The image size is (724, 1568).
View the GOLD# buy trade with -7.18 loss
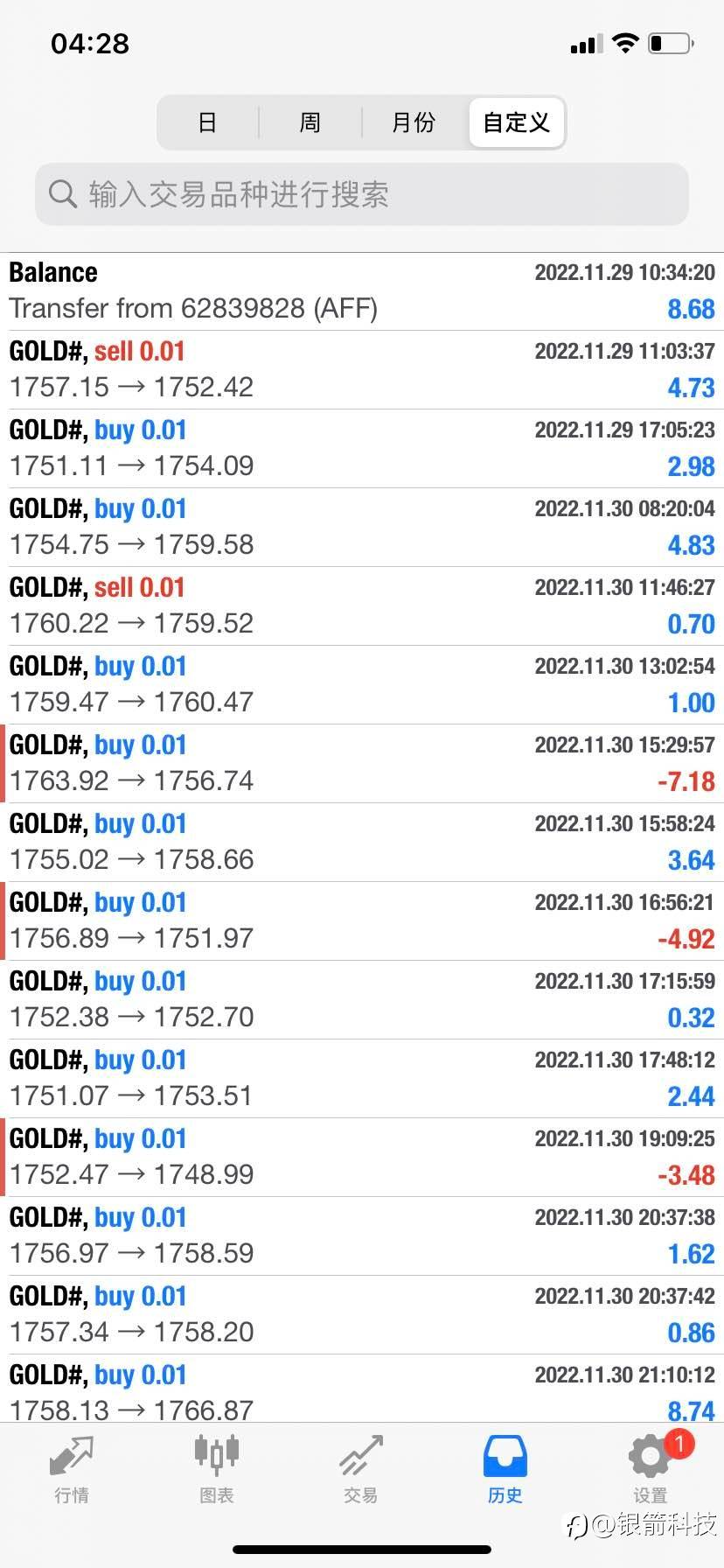point(362,764)
